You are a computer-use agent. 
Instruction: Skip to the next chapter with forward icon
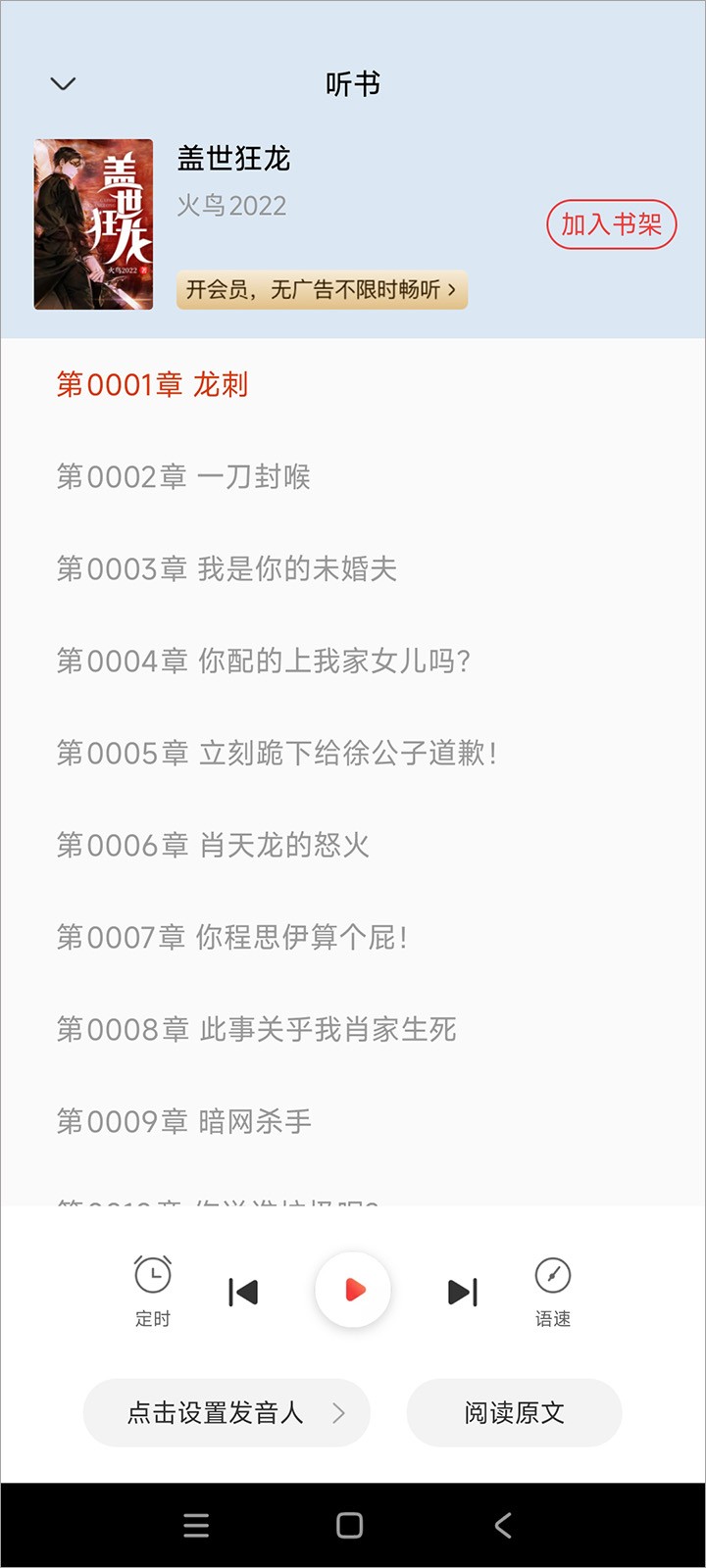[x=461, y=1292]
